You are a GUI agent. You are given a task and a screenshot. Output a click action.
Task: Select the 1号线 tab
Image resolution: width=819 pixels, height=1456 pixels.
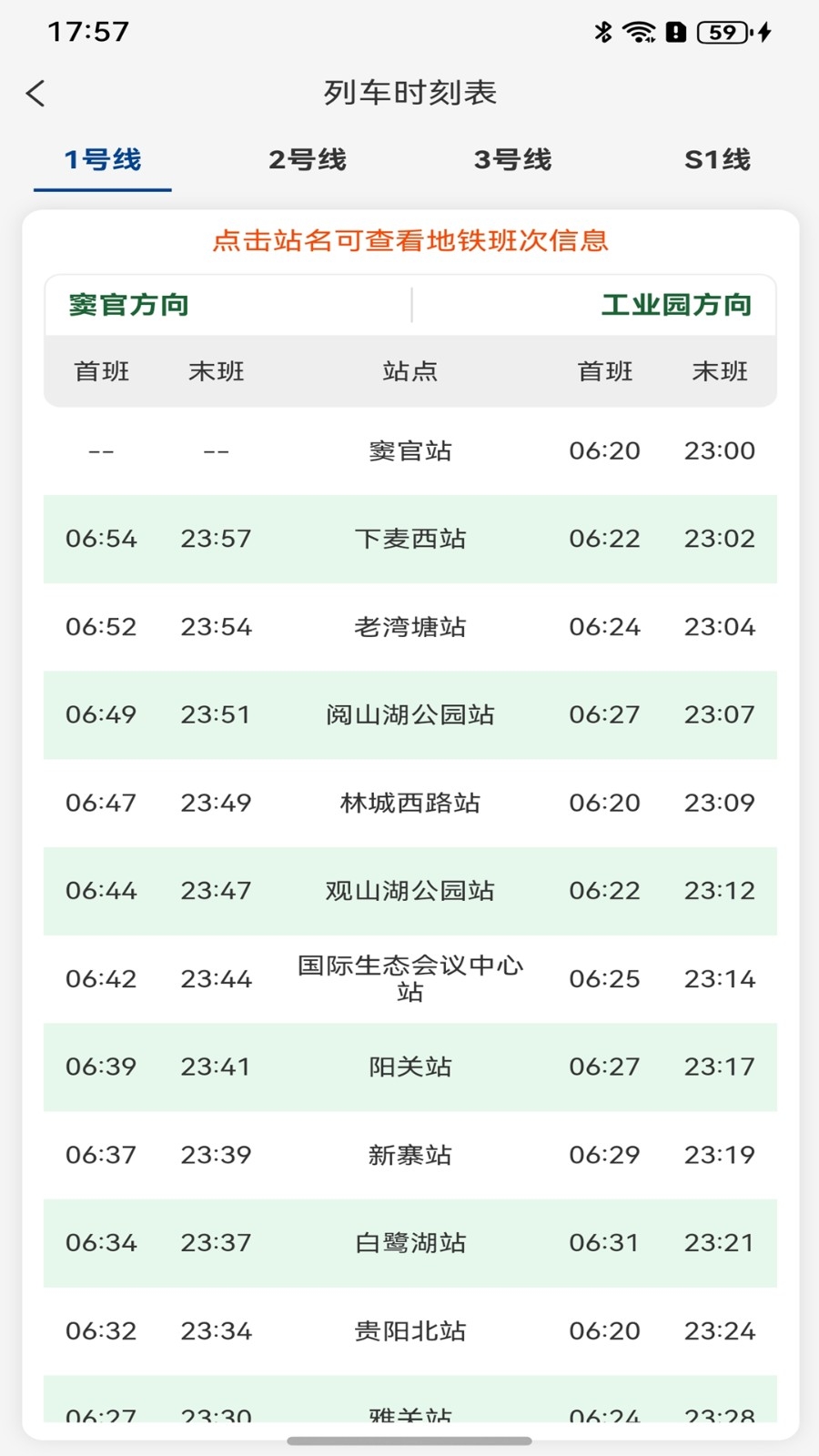click(x=103, y=160)
